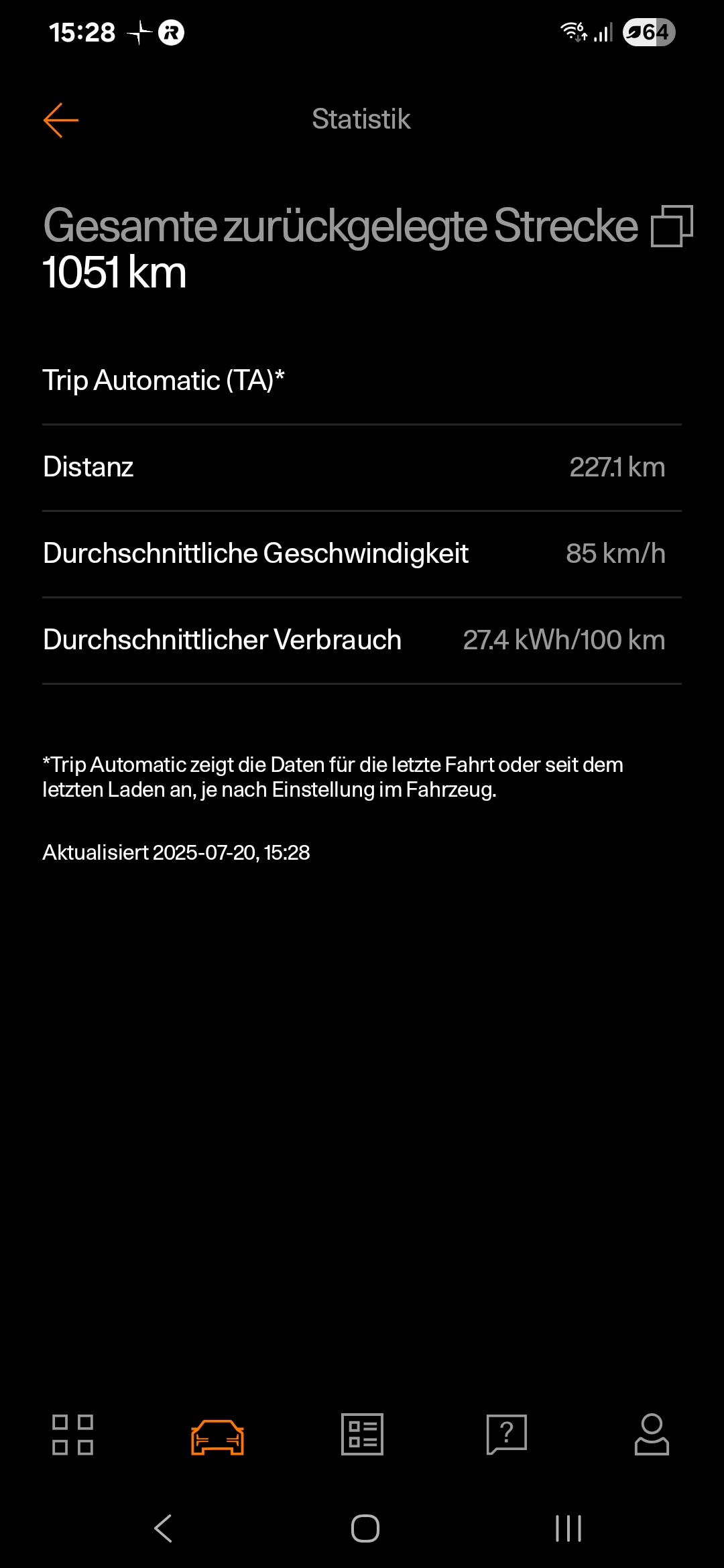Tap the system home button
The image size is (724, 1568).
click(365, 1528)
